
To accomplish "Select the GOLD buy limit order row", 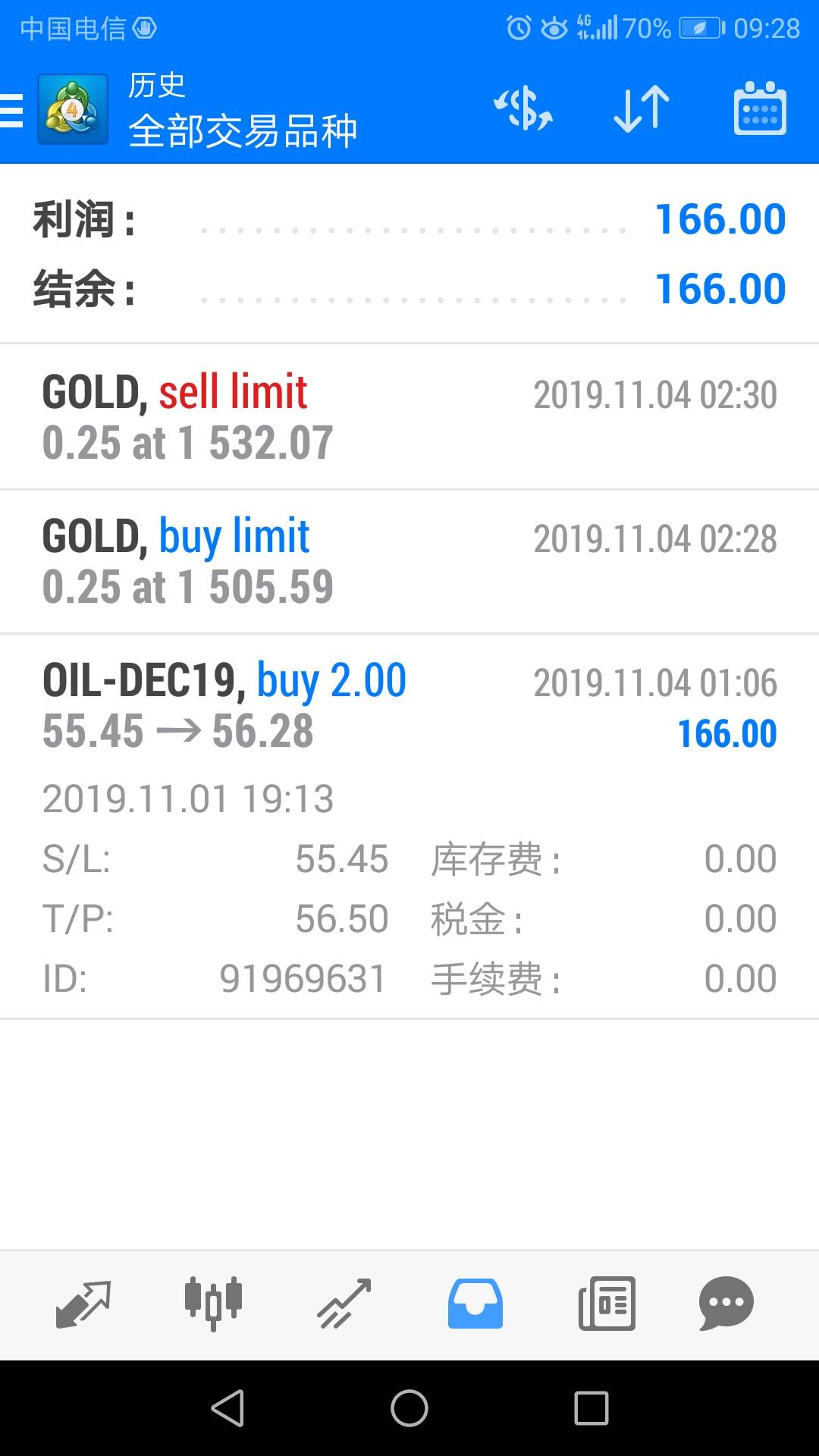I will pos(409,562).
